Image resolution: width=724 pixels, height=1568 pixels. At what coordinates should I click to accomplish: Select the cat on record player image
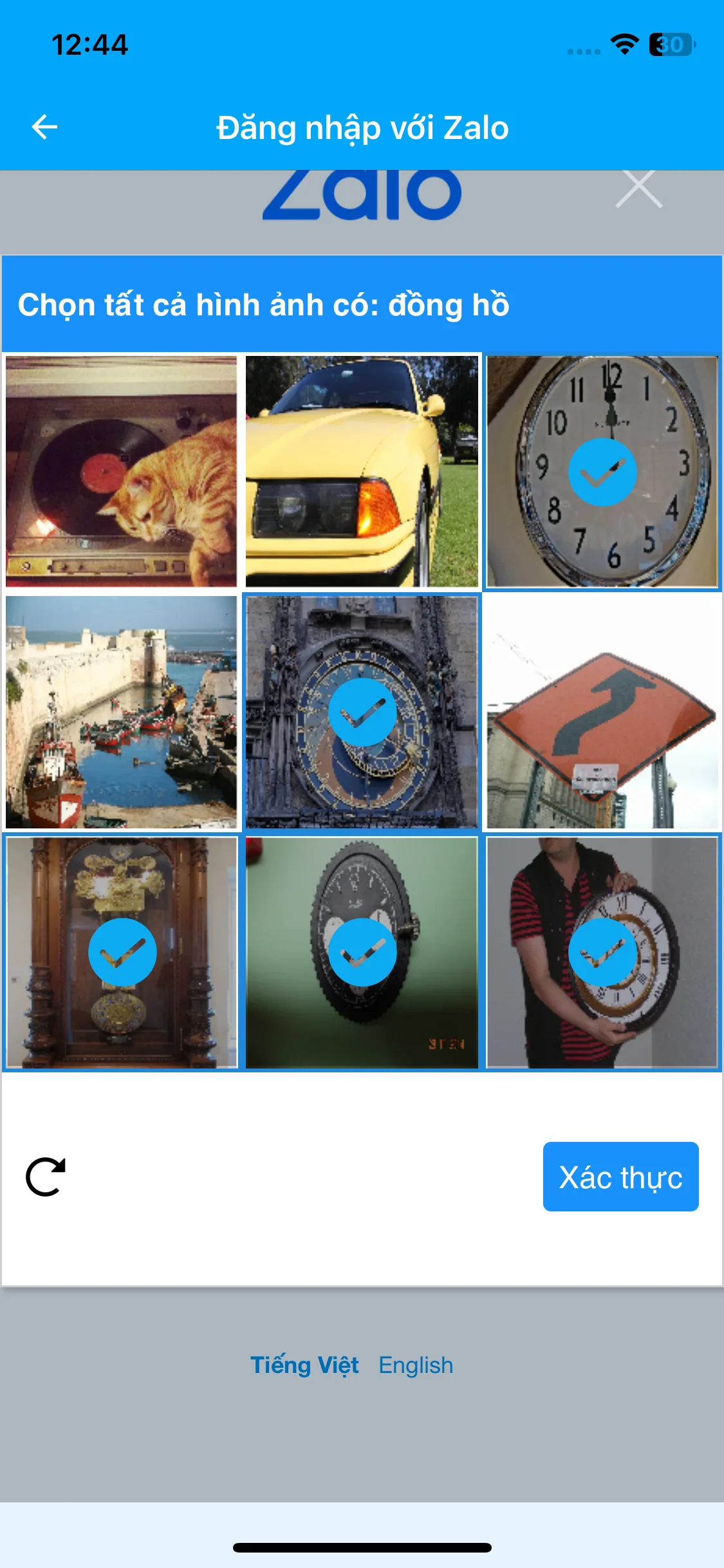pos(122,471)
